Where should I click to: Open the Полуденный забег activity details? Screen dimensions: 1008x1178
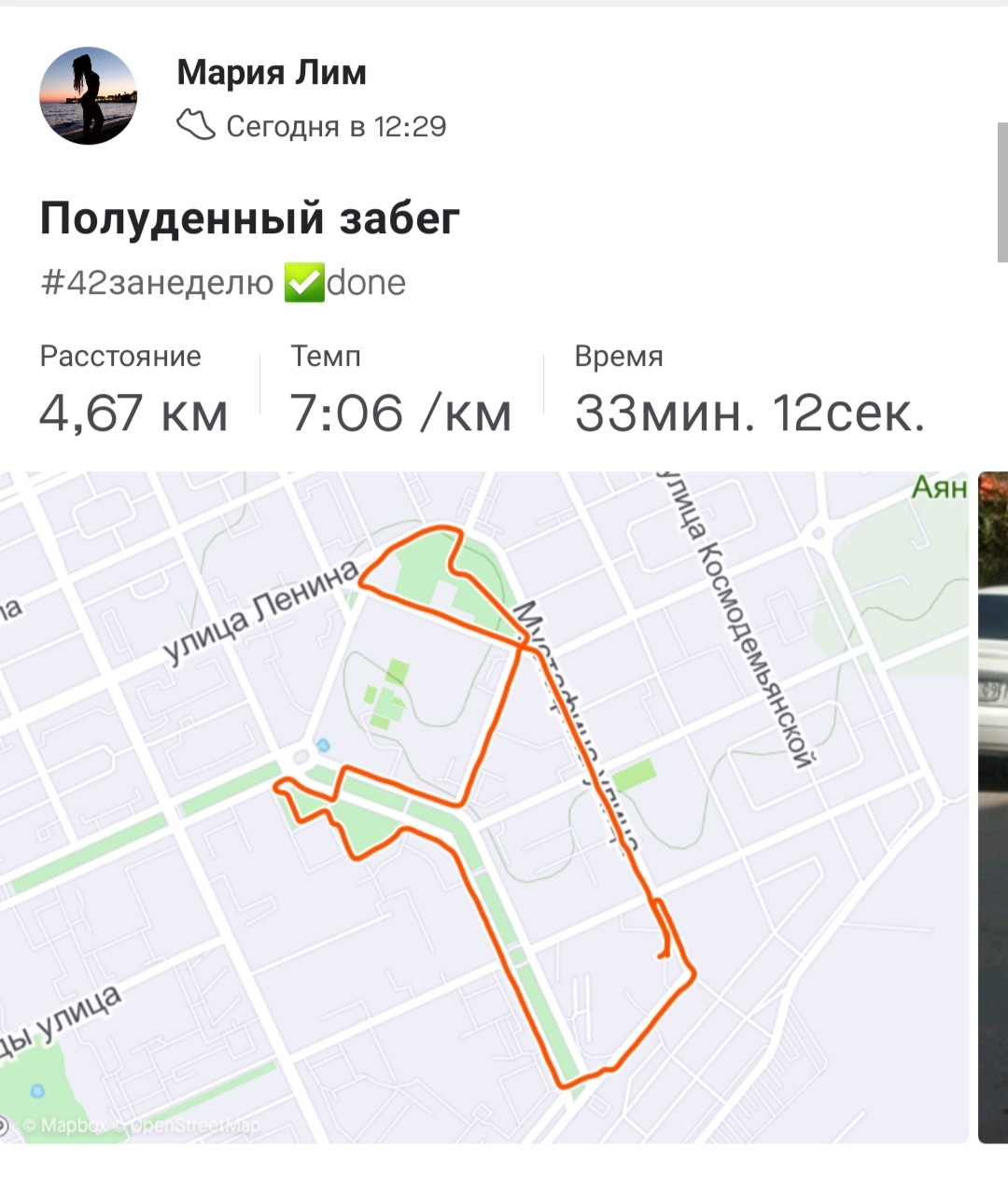pyautogui.click(x=249, y=218)
